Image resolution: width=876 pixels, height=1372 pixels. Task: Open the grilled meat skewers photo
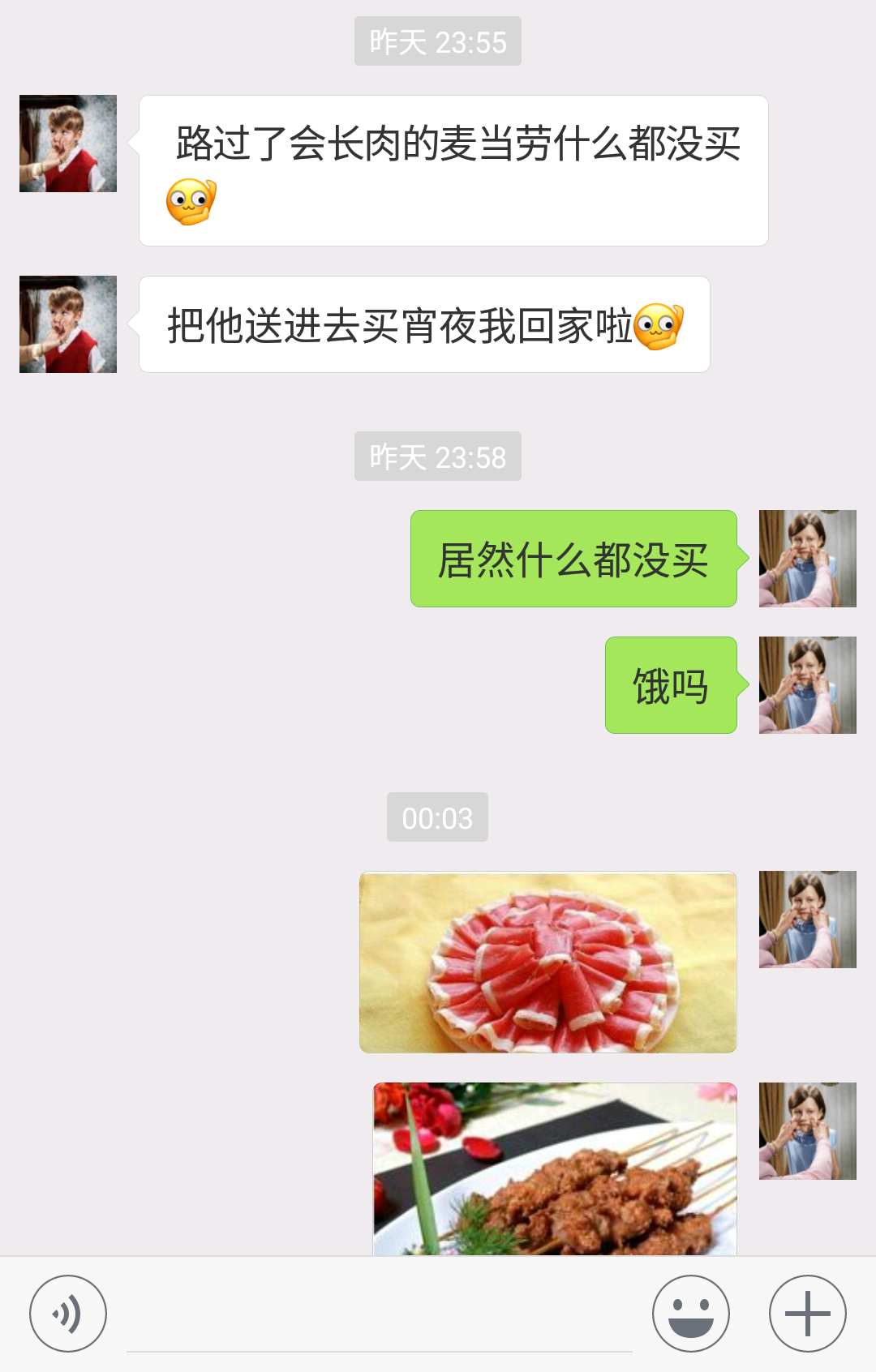tap(555, 1168)
